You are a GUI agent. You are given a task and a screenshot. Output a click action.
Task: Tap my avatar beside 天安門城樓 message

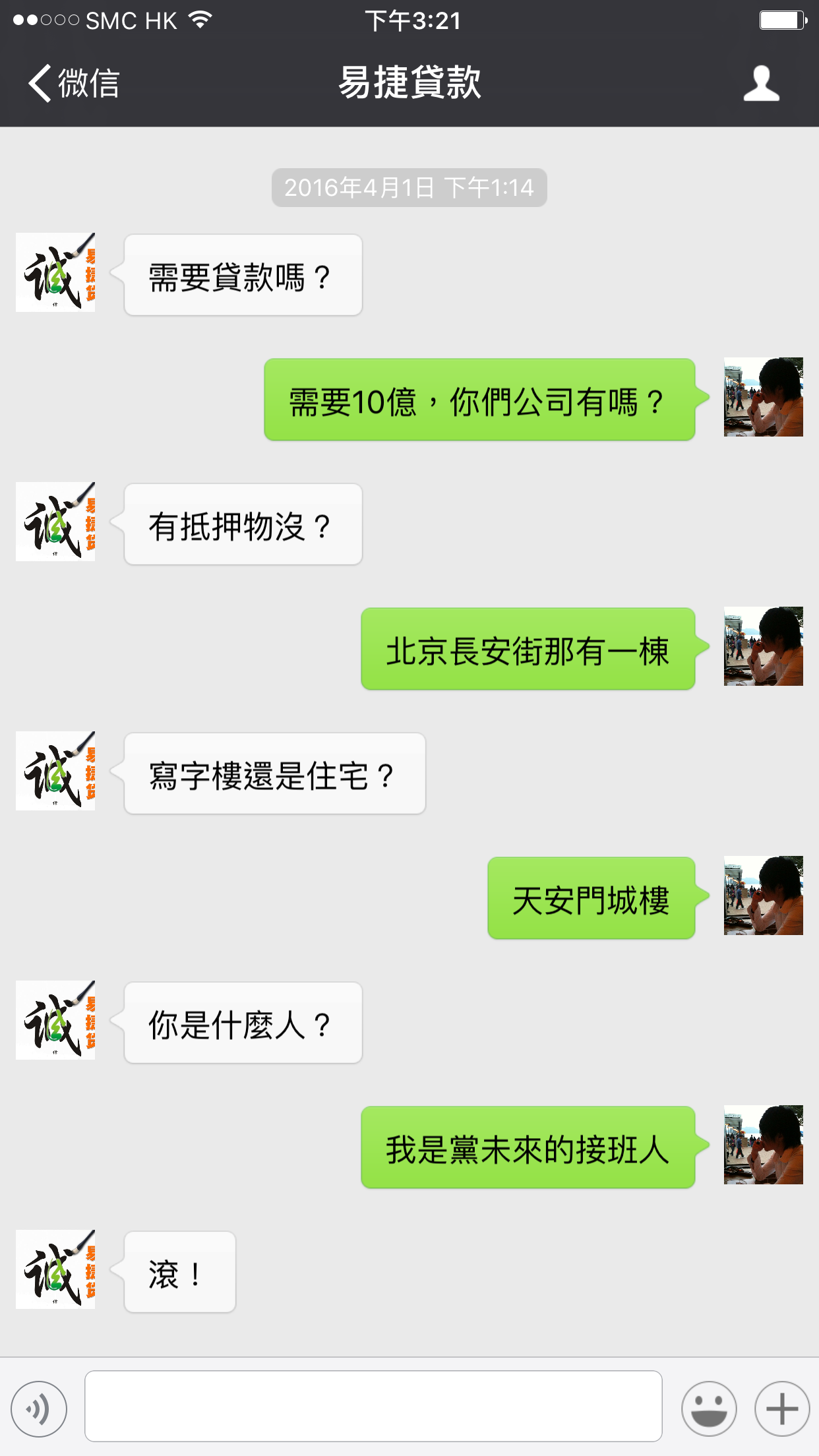(763, 895)
